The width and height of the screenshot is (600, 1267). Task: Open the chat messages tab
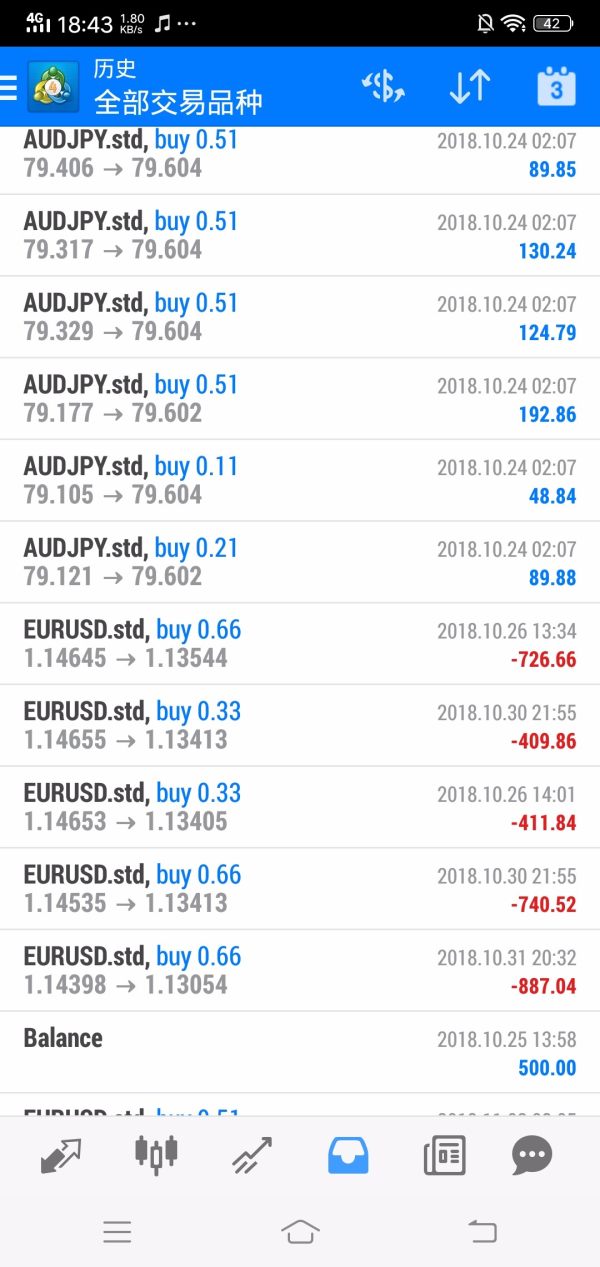coord(531,1156)
